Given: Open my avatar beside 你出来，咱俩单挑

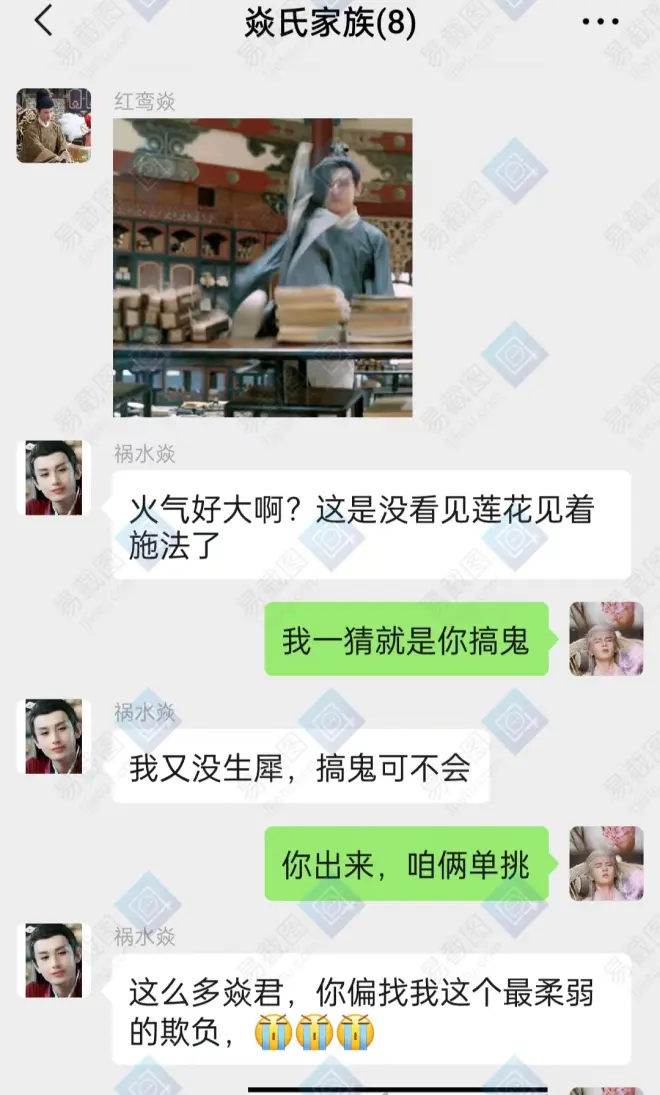Looking at the screenshot, I should (x=606, y=863).
